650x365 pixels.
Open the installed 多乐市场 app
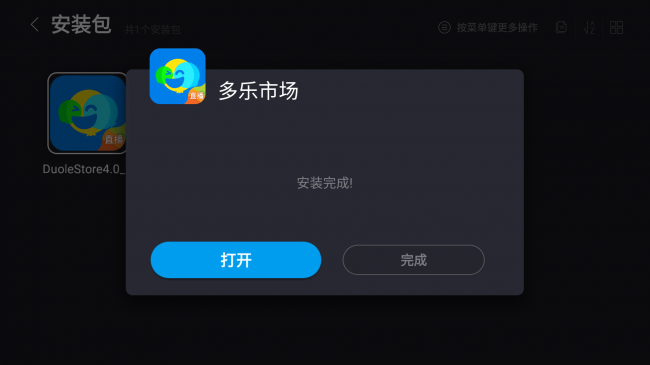235,260
